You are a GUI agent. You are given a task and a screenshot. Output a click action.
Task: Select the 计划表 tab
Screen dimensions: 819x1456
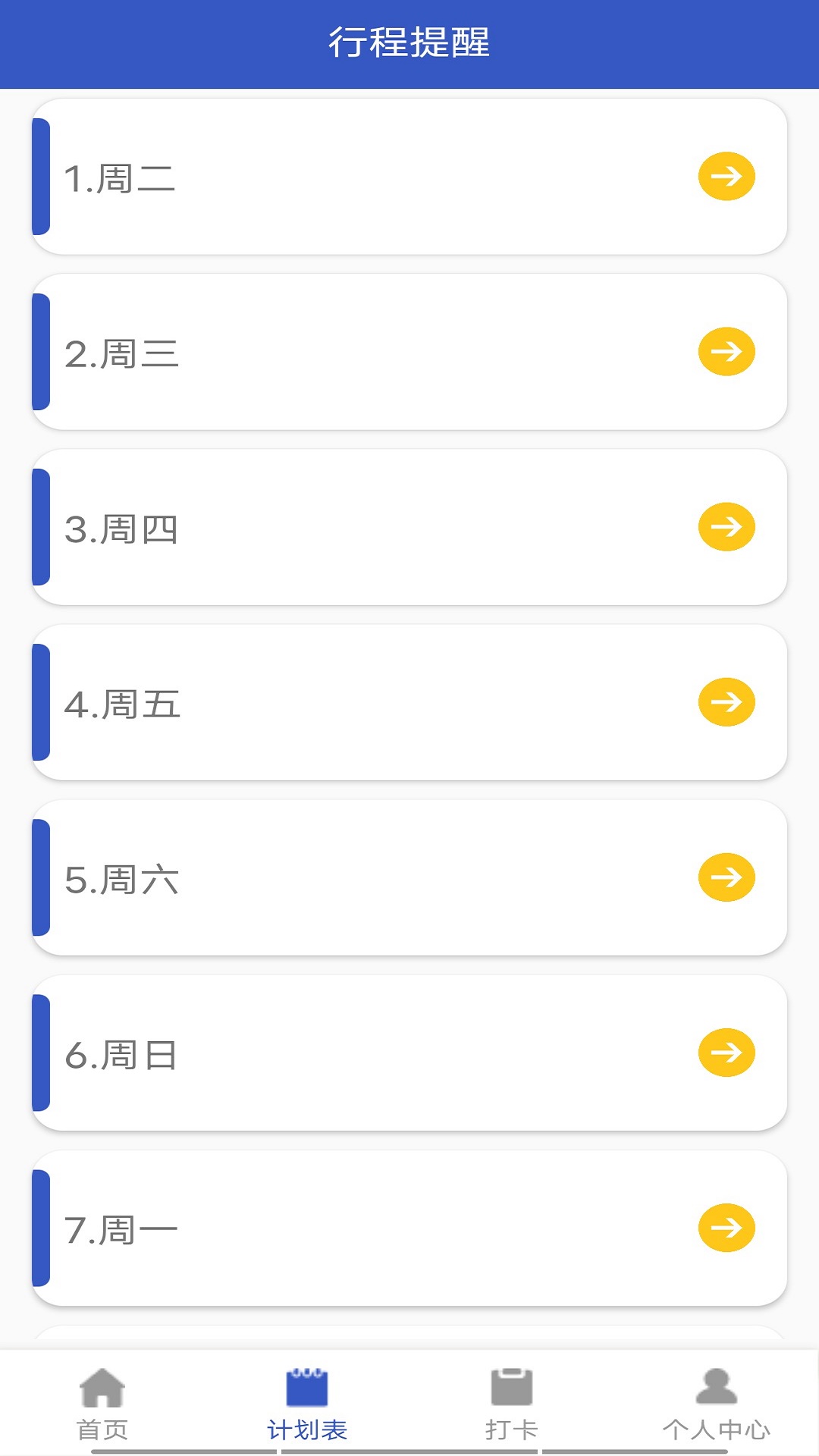tap(307, 1404)
